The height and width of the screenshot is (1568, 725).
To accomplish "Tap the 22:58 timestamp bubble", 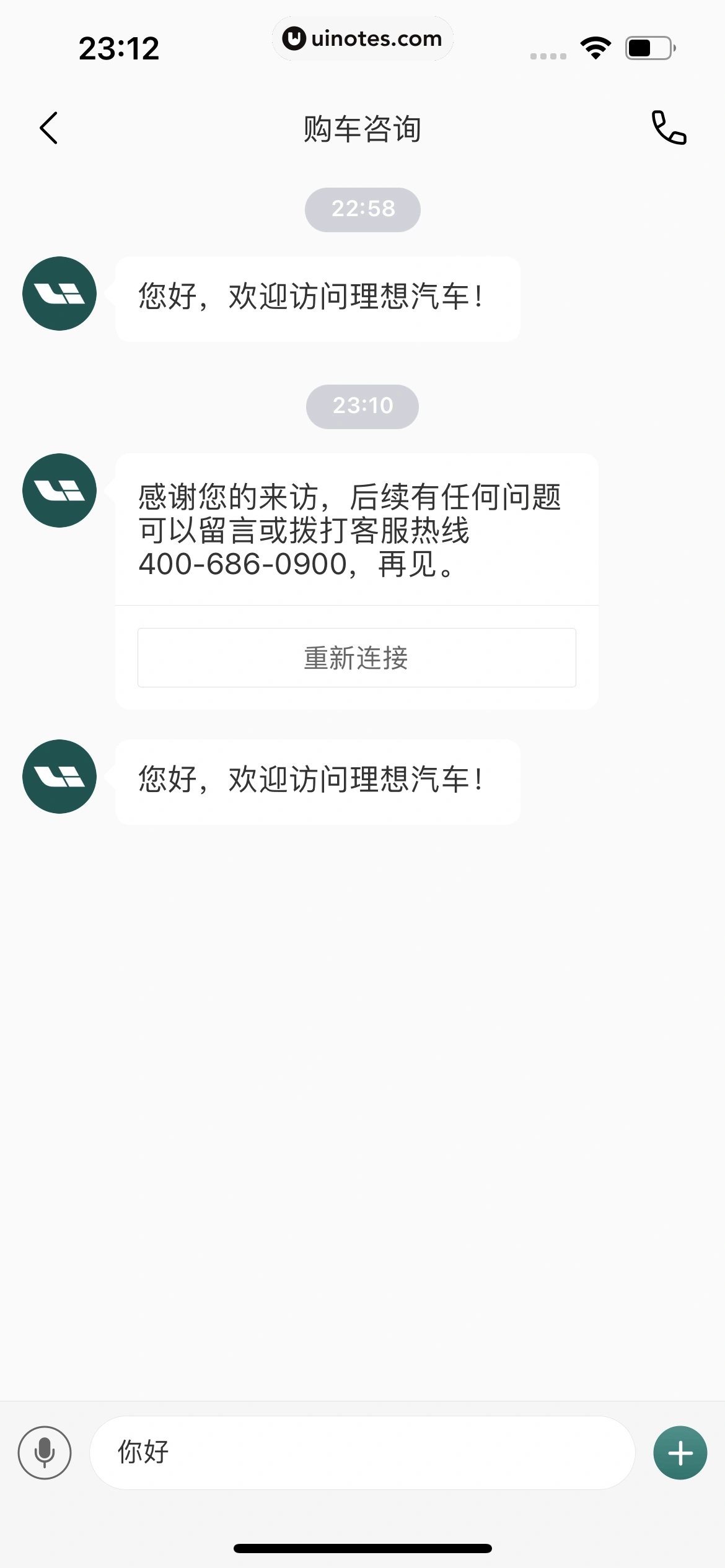I will (362, 209).
